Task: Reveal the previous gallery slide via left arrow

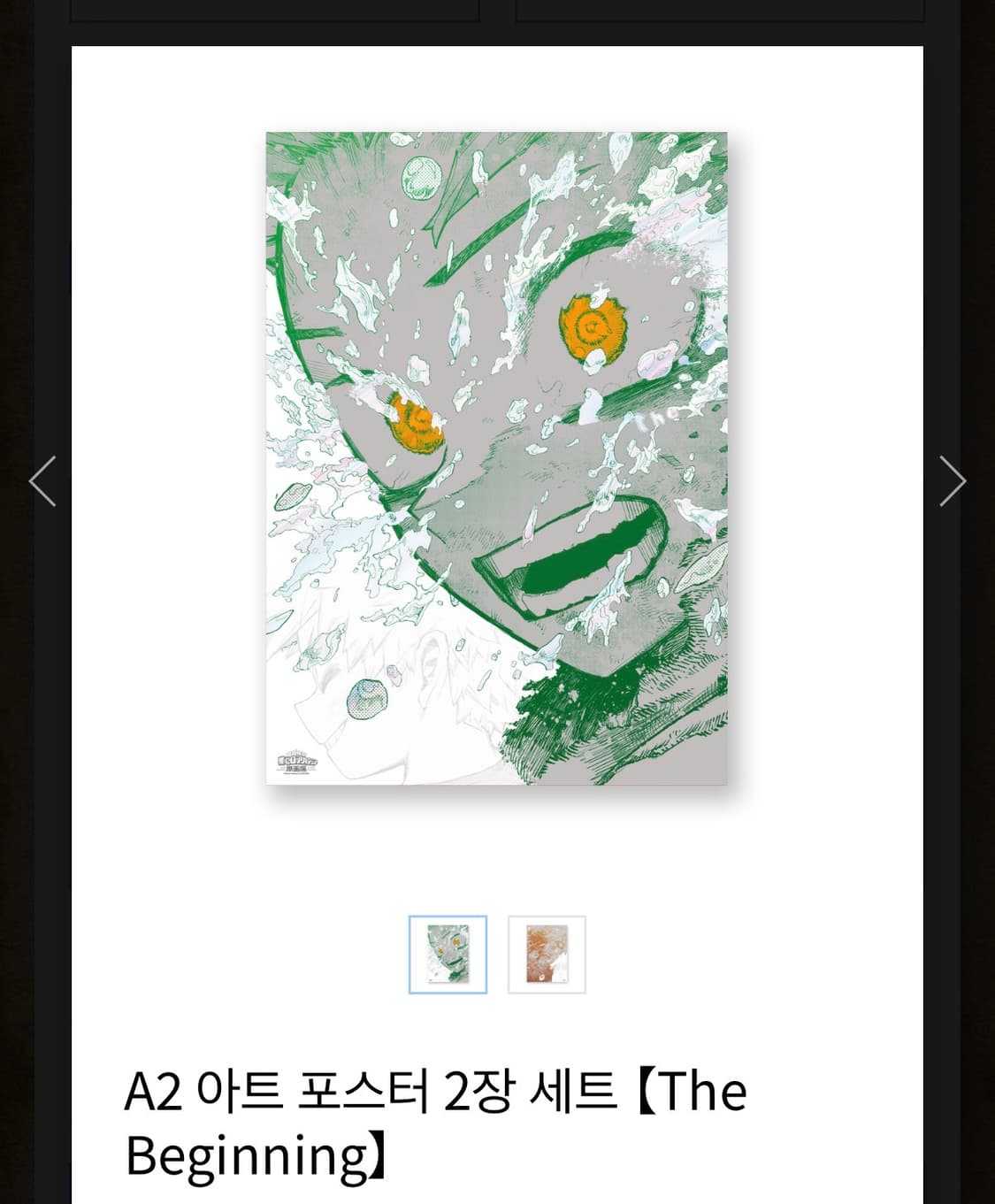Action: click(x=42, y=480)
